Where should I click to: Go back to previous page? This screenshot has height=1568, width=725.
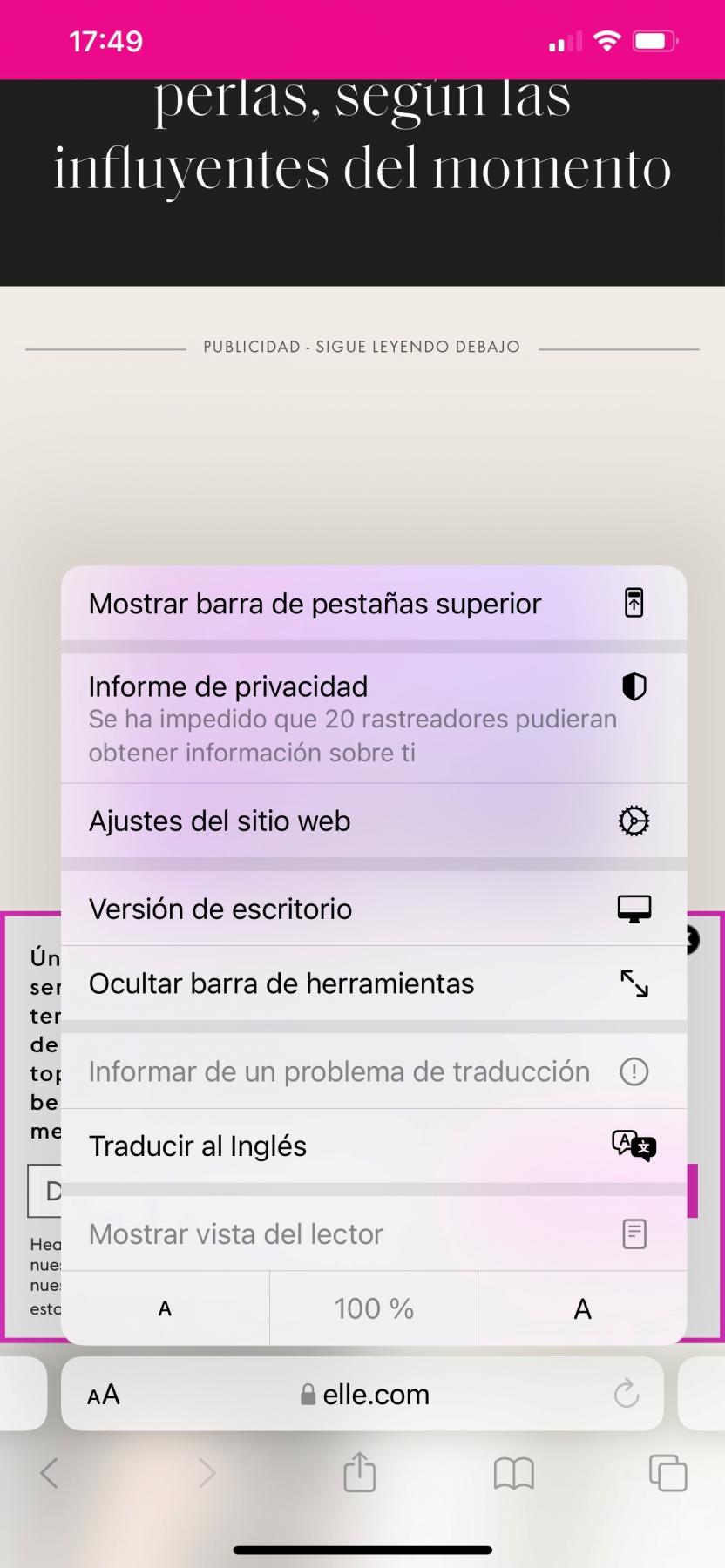tap(50, 1473)
